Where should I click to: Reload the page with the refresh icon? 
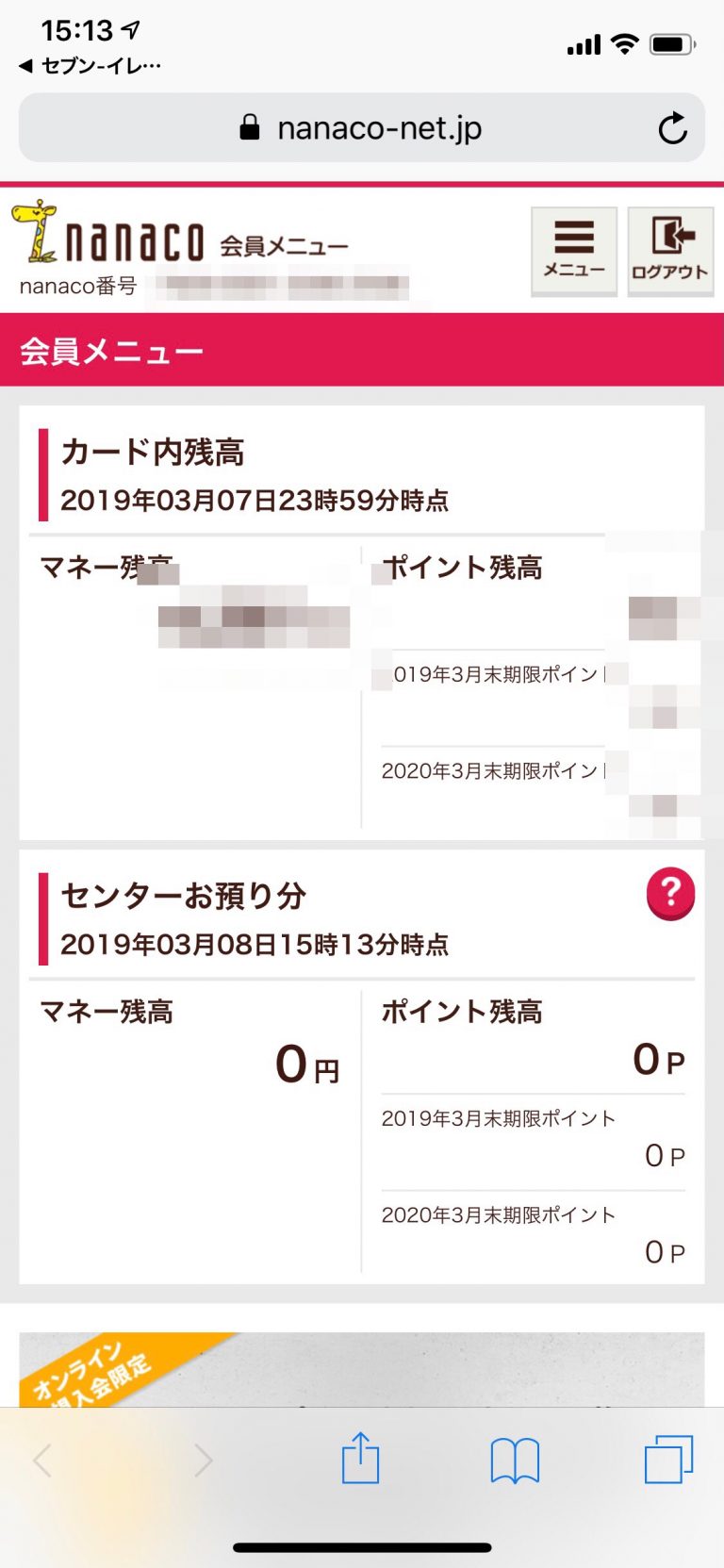click(x=672, y=128)
